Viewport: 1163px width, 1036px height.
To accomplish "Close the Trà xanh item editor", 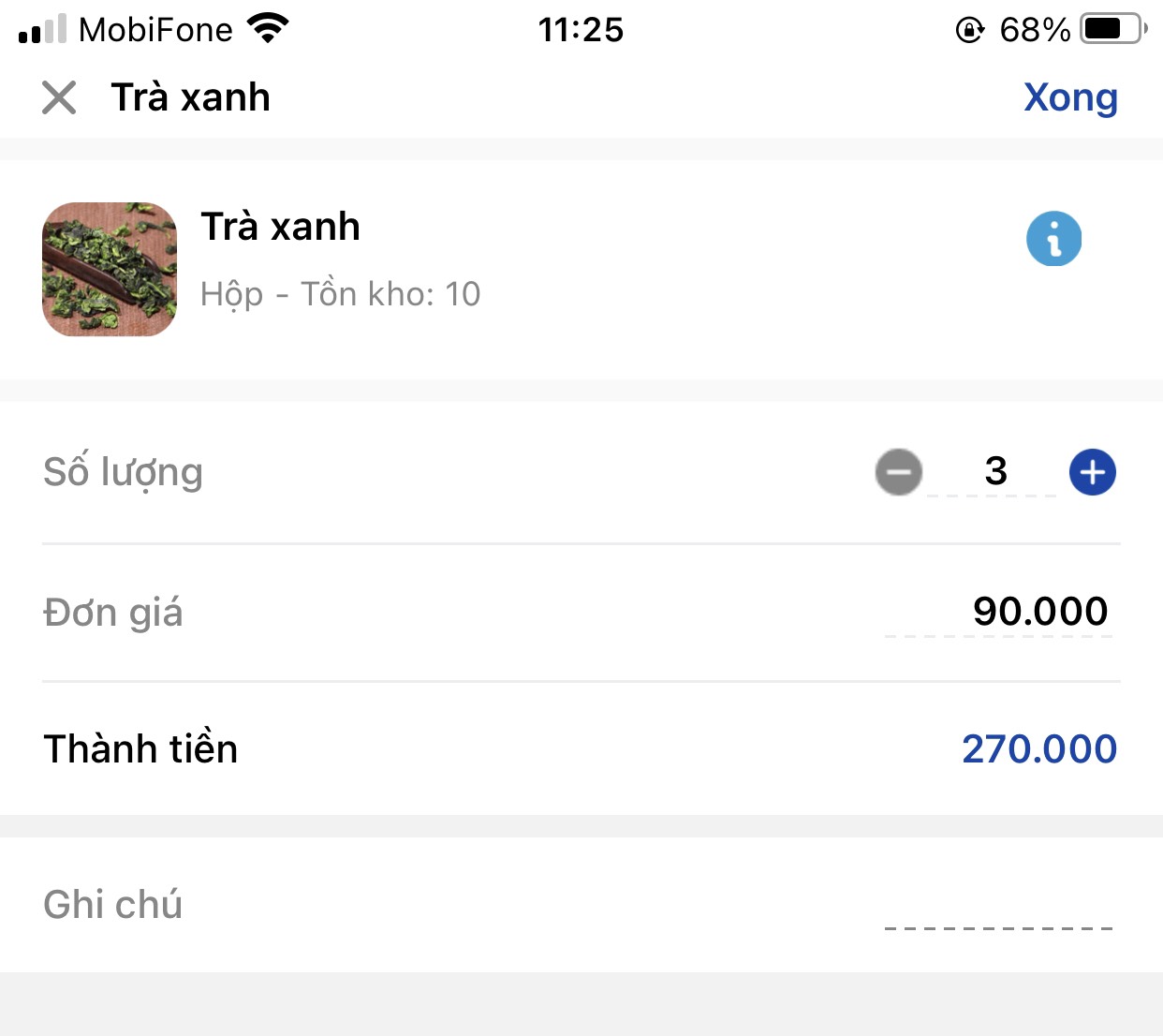I will click(x=59, y=97).
